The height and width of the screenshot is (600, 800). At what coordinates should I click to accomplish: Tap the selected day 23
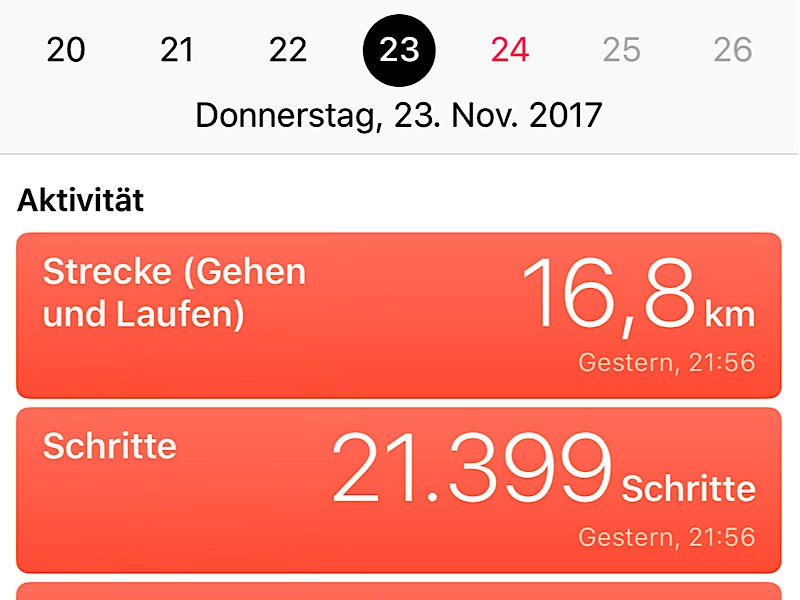(x=399, y=50)
